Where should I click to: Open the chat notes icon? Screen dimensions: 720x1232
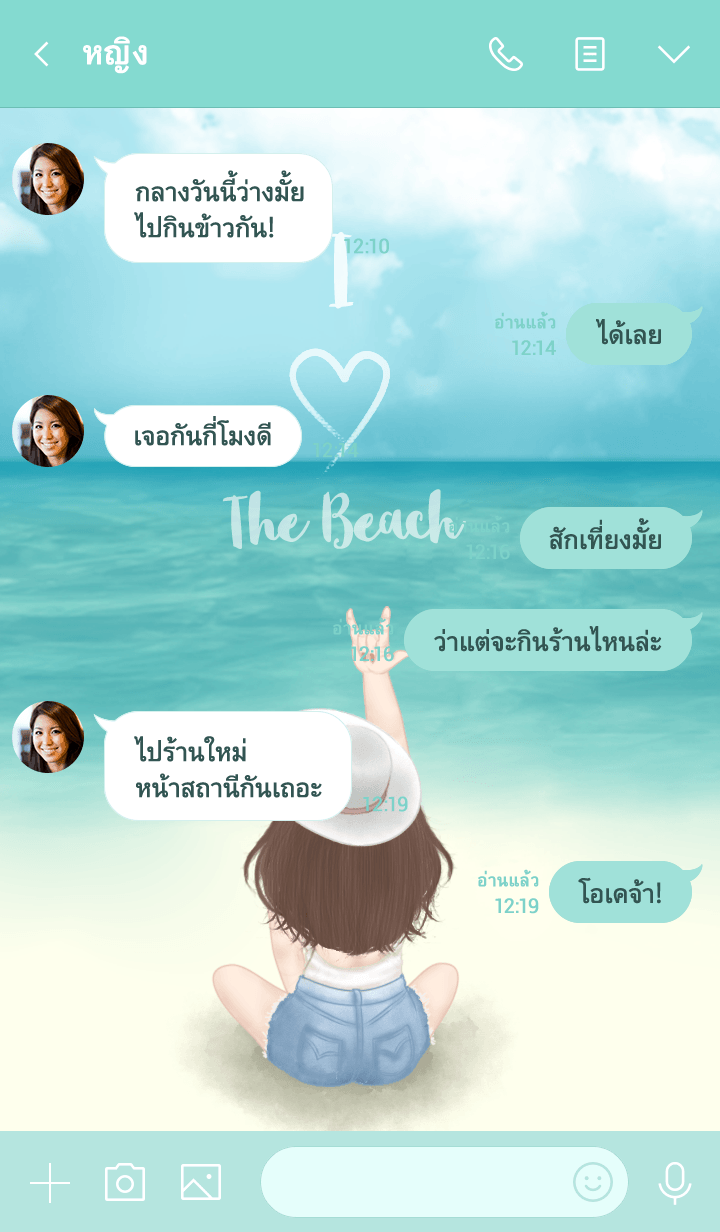click(x=590, y=54)
